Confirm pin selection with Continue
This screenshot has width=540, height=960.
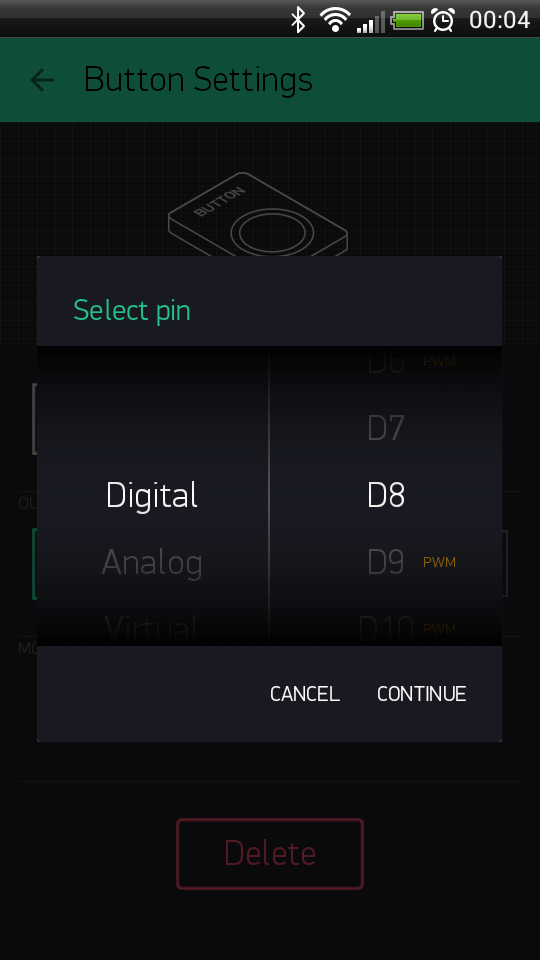click(421, 694)
